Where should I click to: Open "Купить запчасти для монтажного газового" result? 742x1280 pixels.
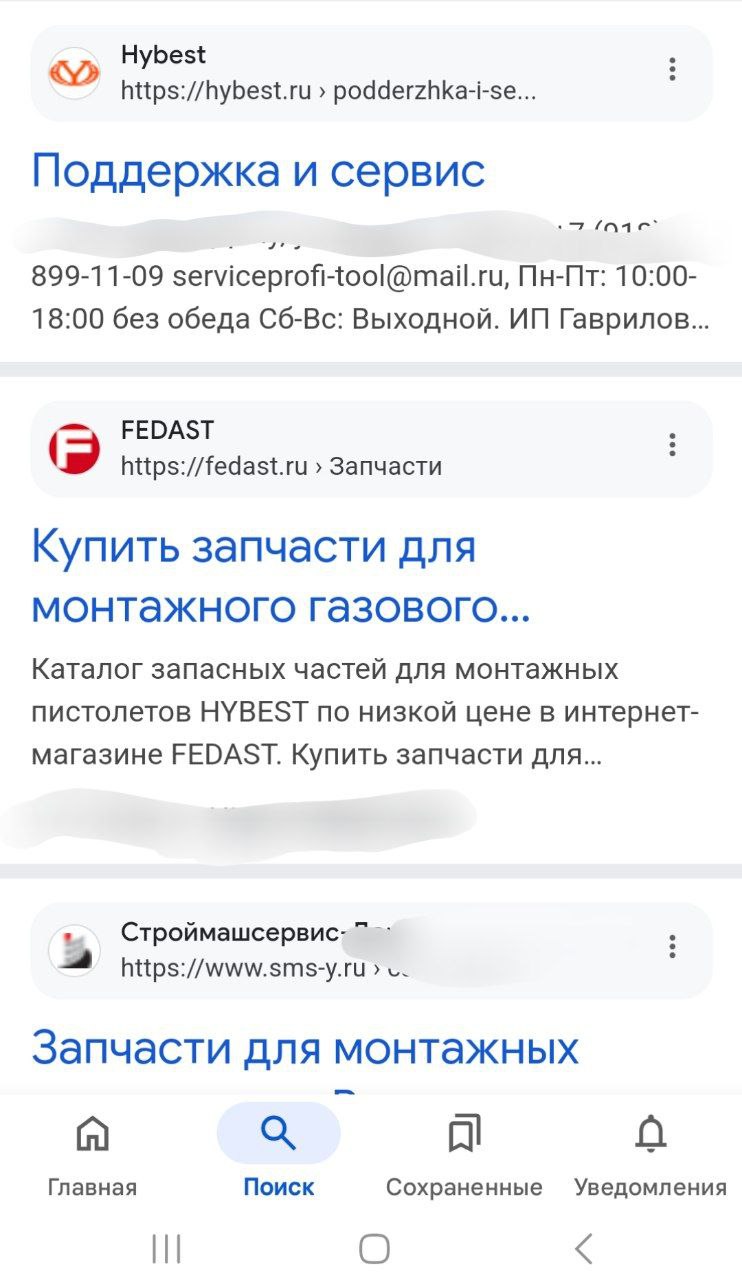281,577
